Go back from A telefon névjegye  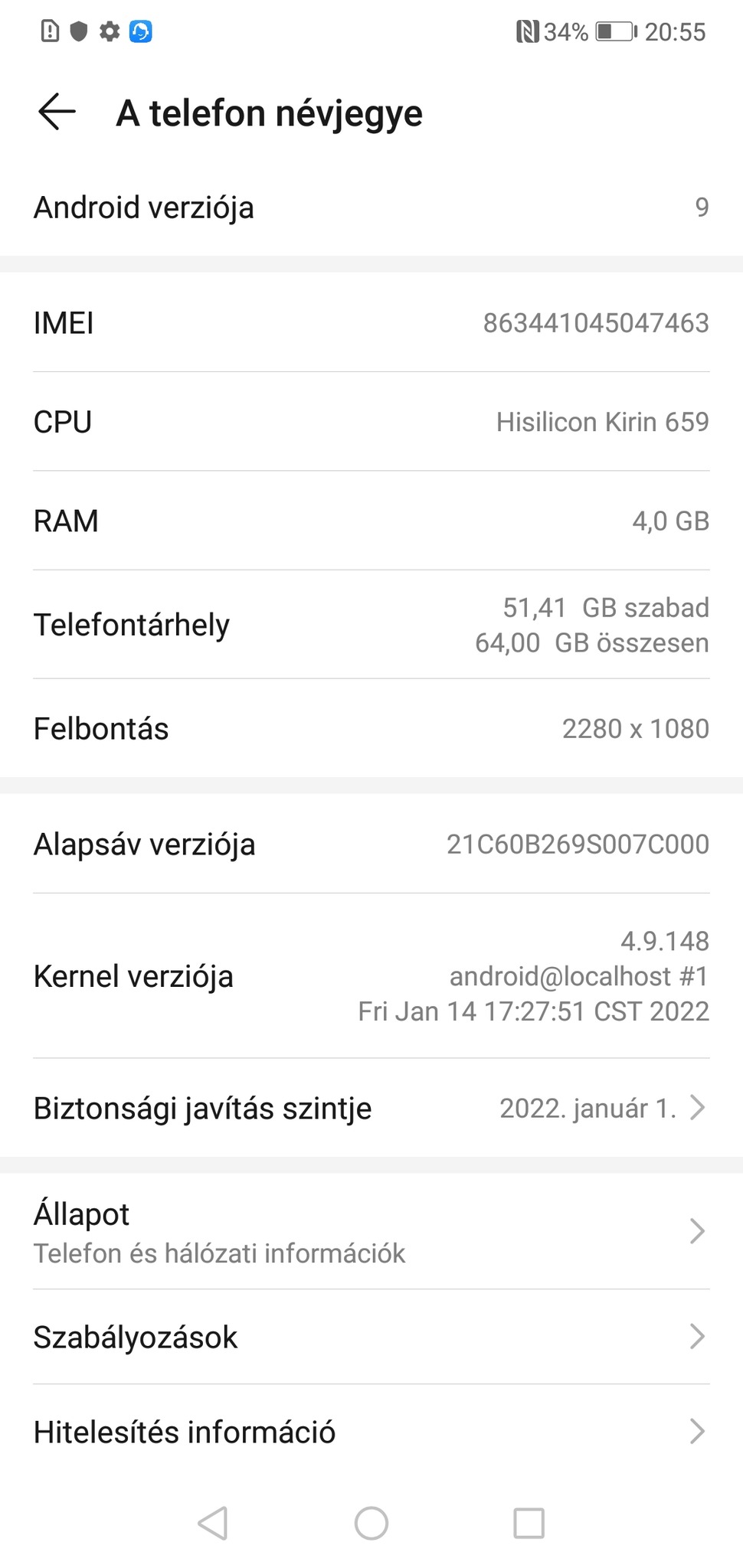(57, 113)
